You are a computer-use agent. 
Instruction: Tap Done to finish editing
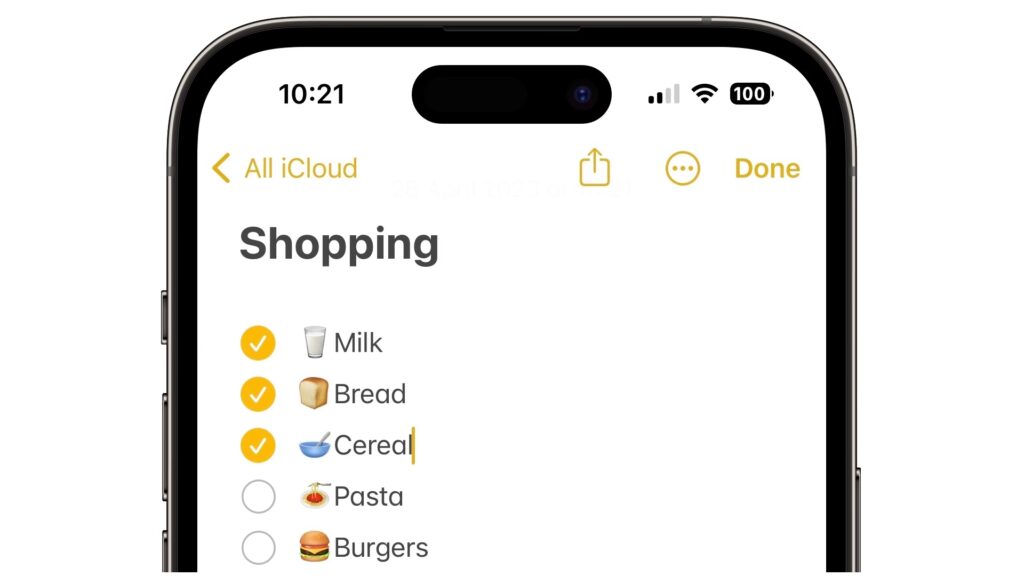tap(767, 168)
